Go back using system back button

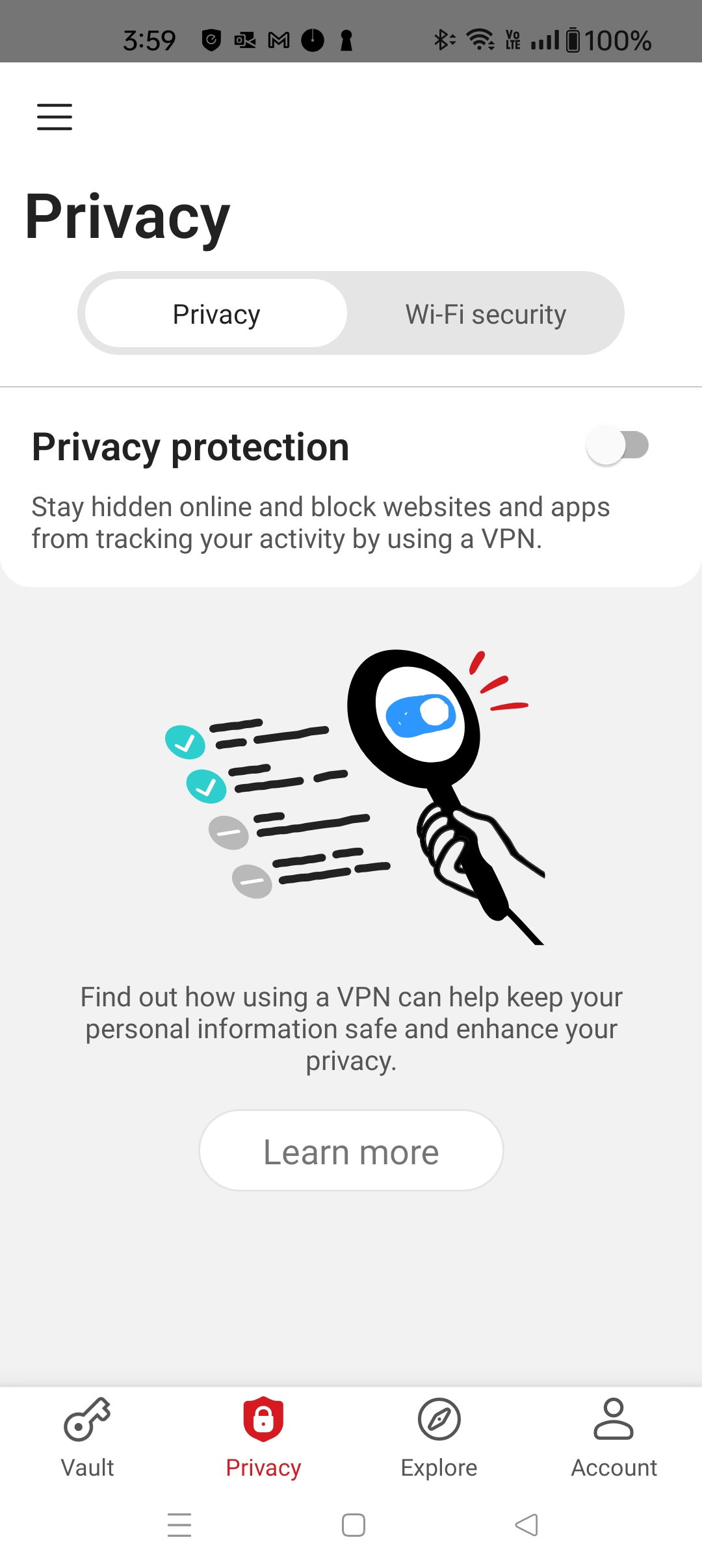(x=526, y=1525)
